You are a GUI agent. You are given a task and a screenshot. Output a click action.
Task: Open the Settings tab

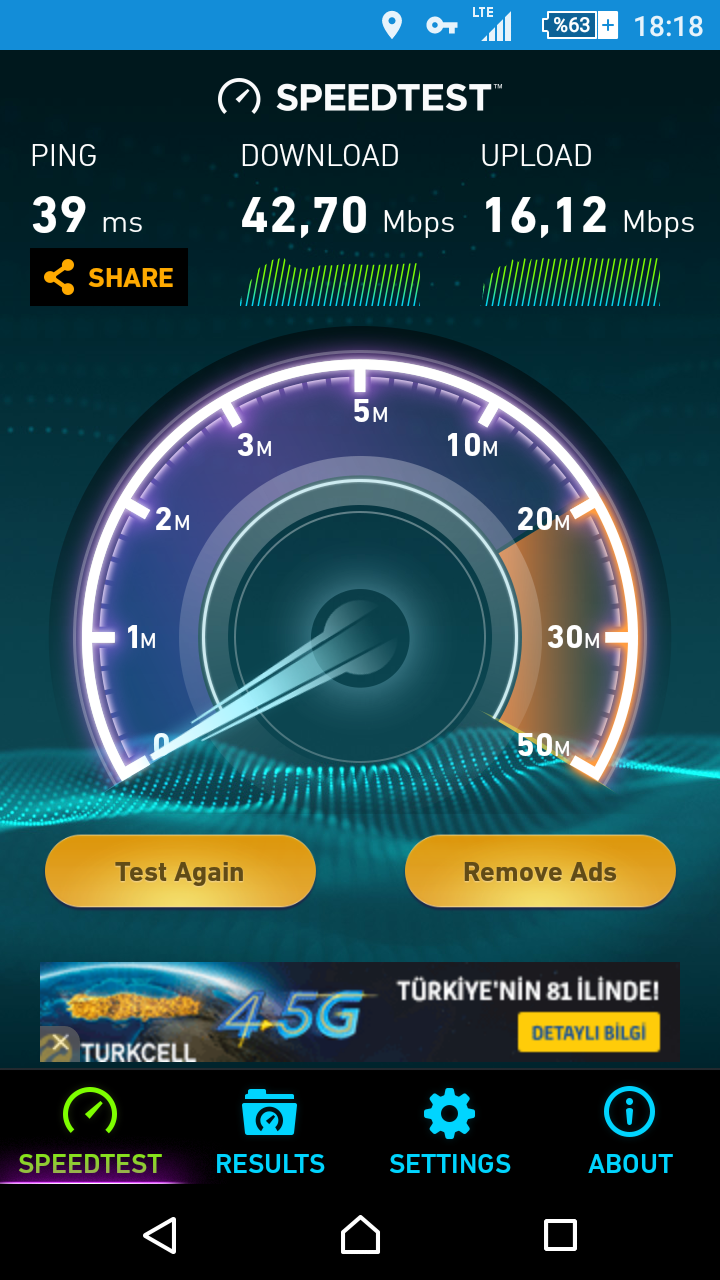click(450, 1132)
